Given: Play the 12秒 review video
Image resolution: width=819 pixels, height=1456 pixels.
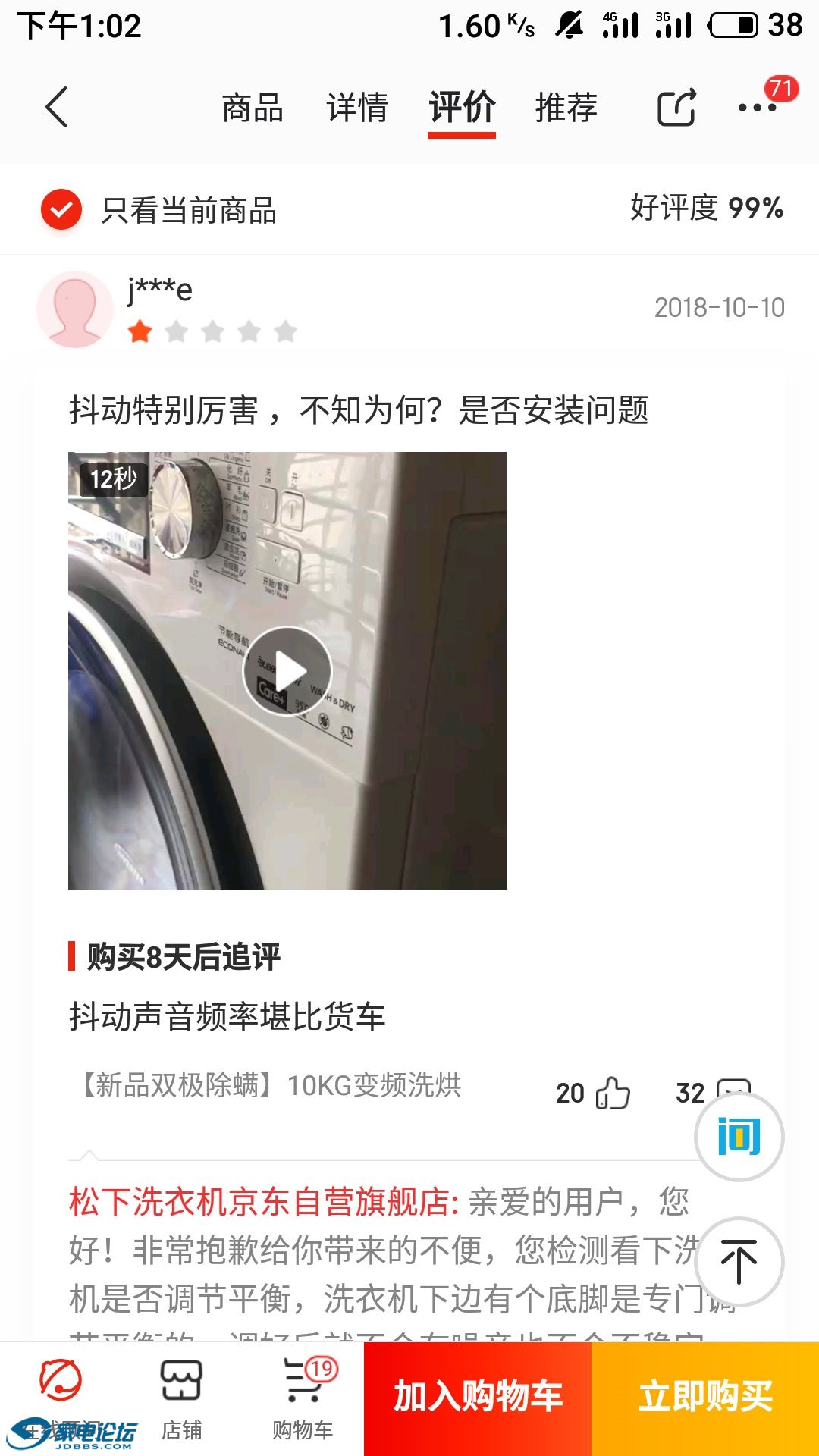Looking at the screenshot, I should pyautogui.click(x=287, y=671).
